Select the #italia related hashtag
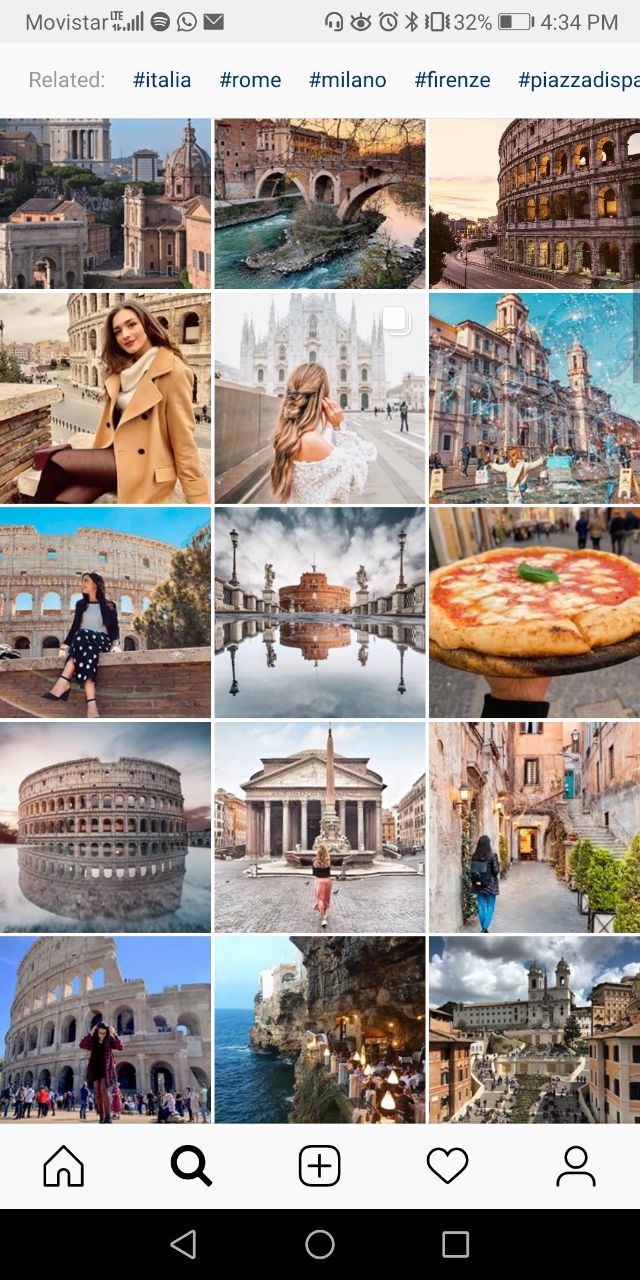The height and width of the screenshot is (1280, 640). click(162, 80)
